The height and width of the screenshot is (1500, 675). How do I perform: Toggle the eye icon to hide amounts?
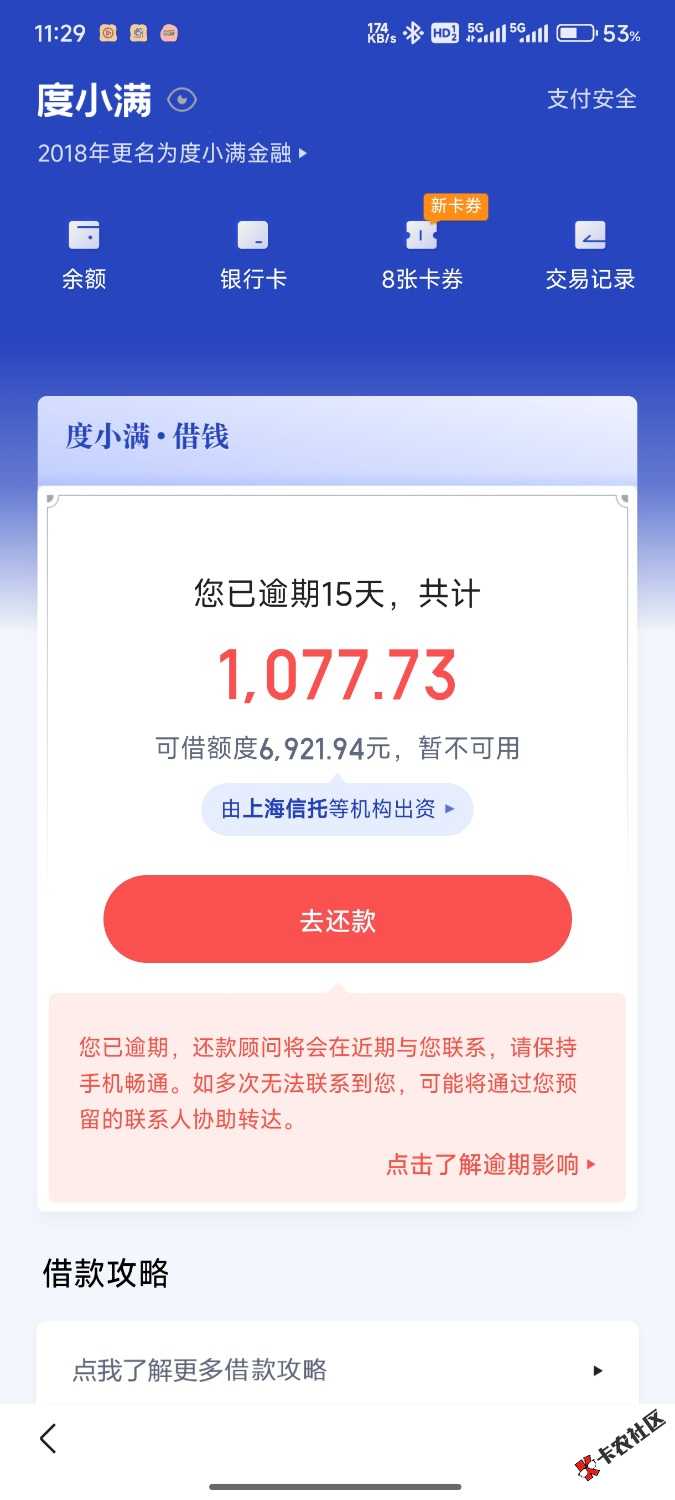(x=182, y=100)
